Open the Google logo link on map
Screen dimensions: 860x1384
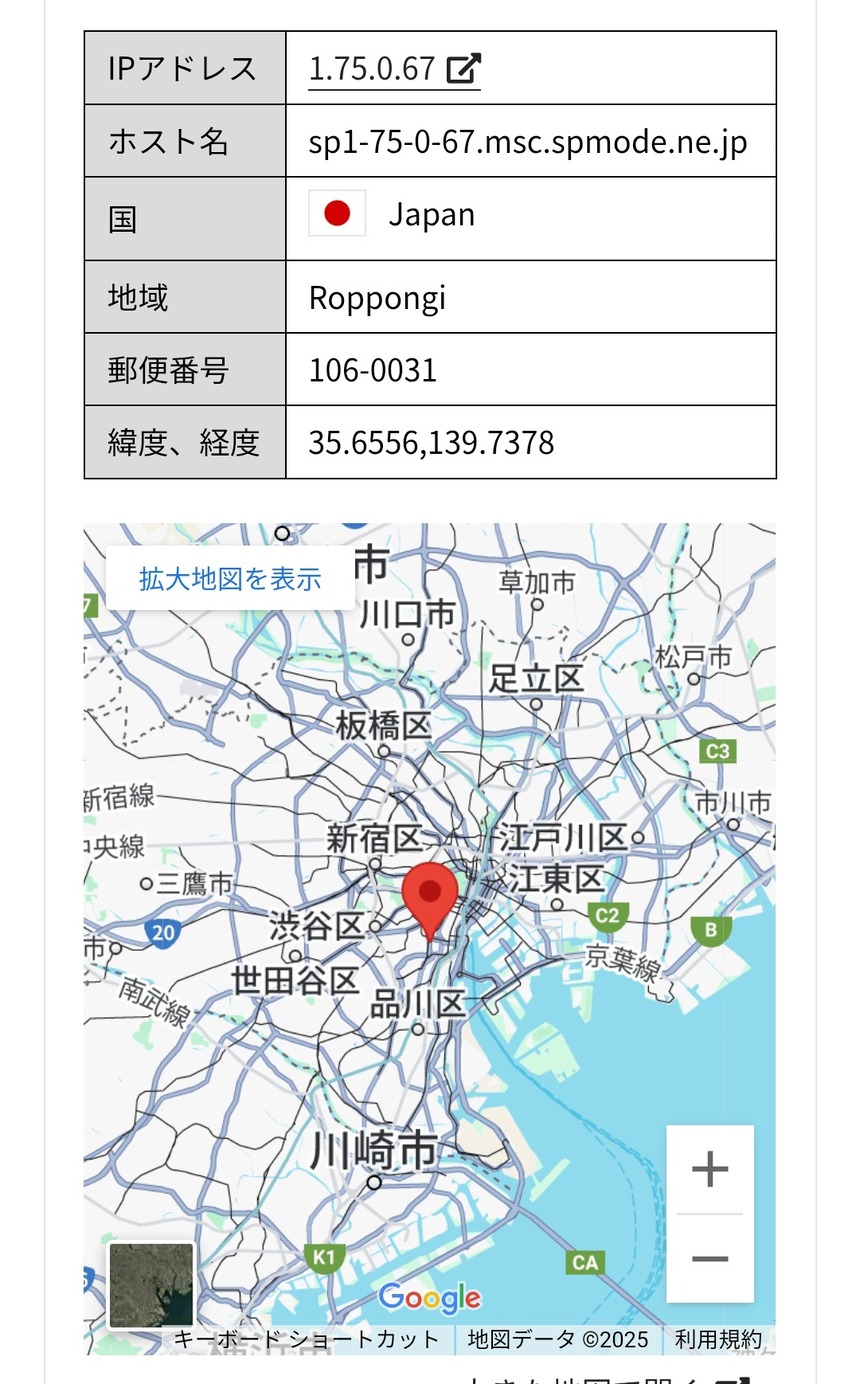(x=430, y=1298)
